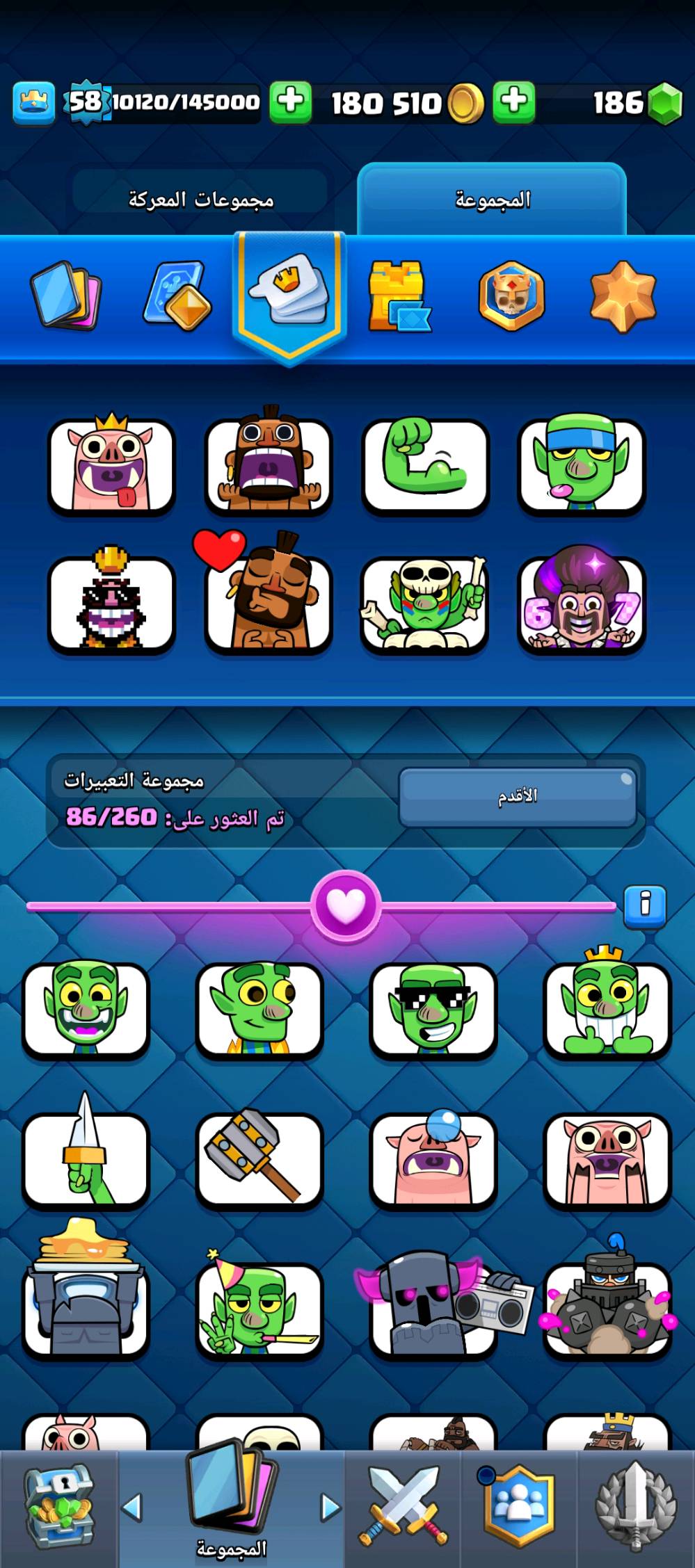Choose the goblin with pixel sunglasses emote
Viewport: 695px width, 1568px height.
[433, 1009]
